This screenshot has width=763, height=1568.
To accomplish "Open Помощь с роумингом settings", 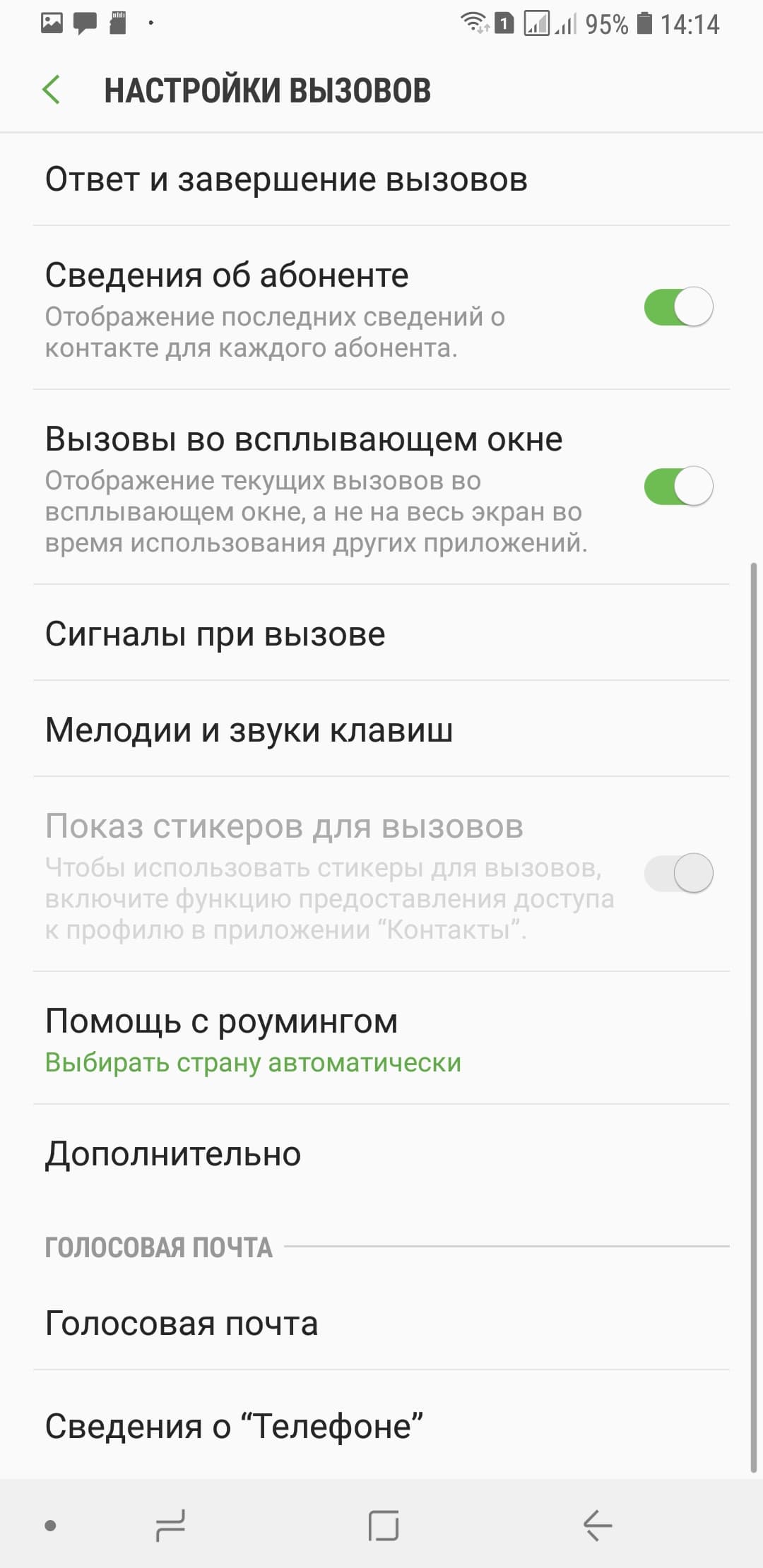I will (253, 1038).
